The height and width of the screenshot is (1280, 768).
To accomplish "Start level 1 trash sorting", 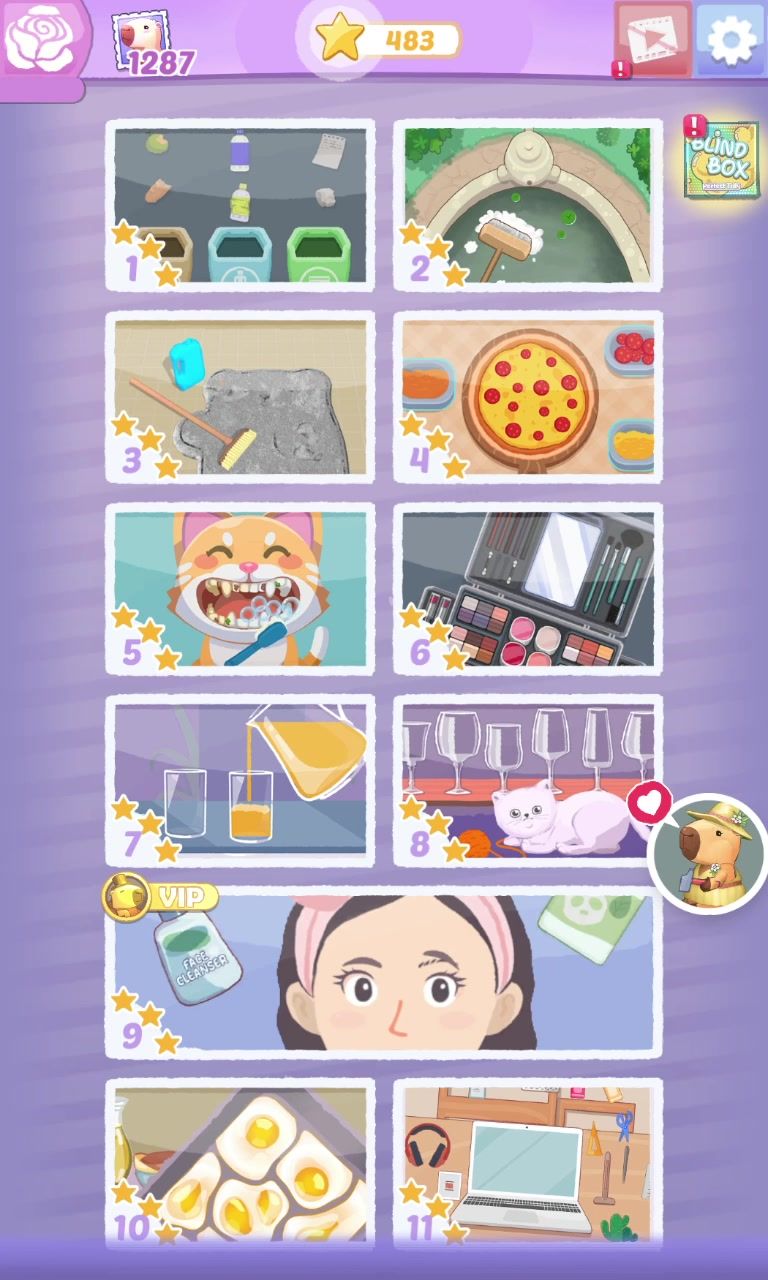I will pyautogui.click(x=240, y=205).
